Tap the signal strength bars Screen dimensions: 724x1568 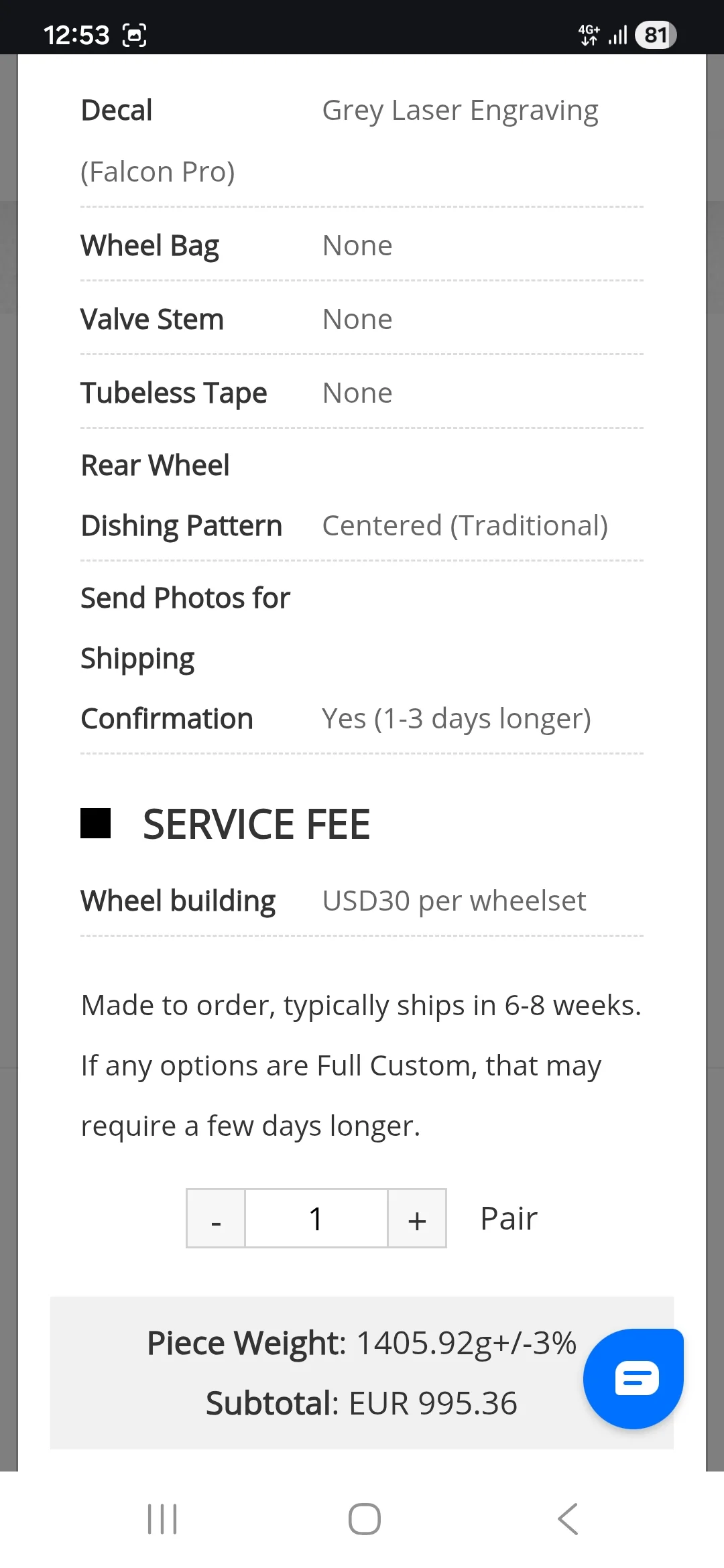point(617,34)
